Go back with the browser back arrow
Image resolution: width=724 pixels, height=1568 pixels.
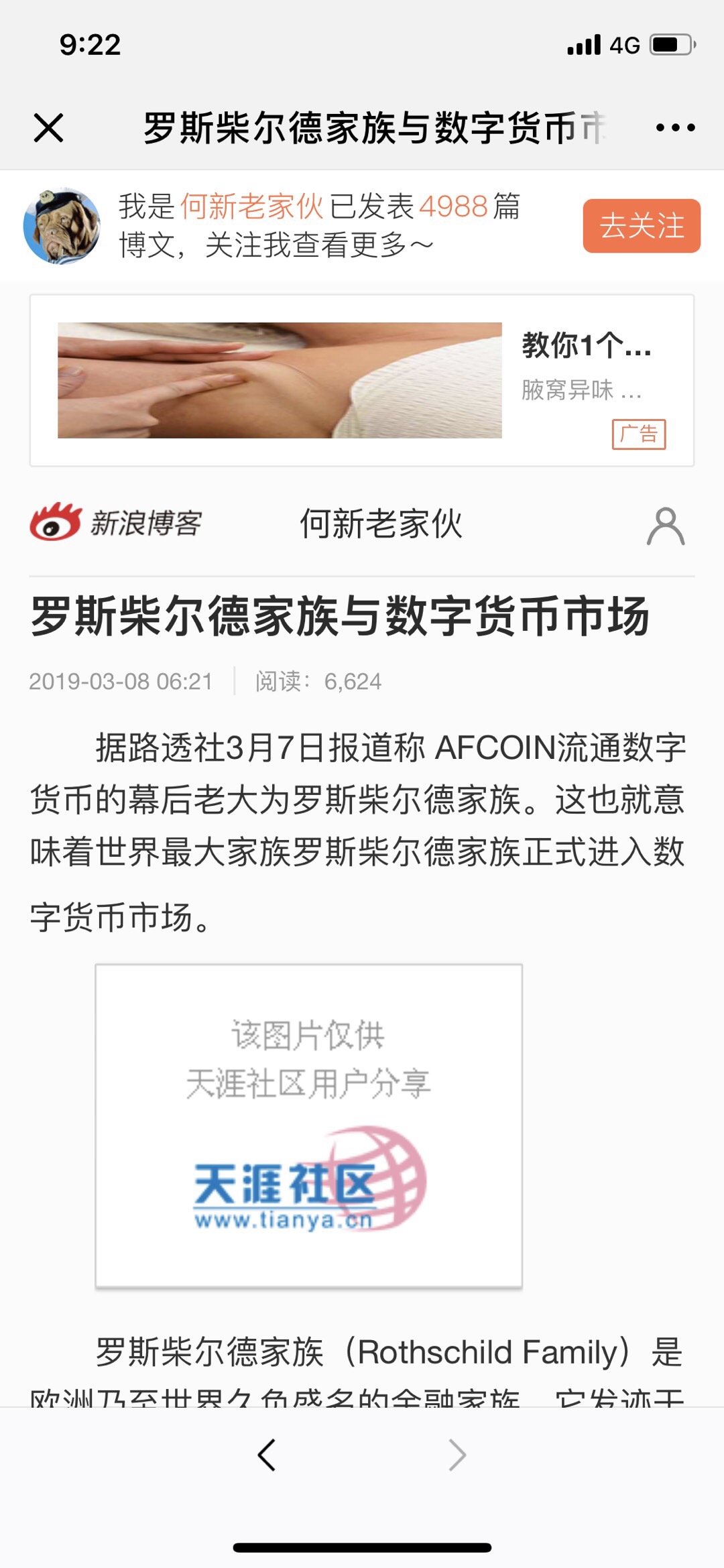click(x=266, y=1455)
